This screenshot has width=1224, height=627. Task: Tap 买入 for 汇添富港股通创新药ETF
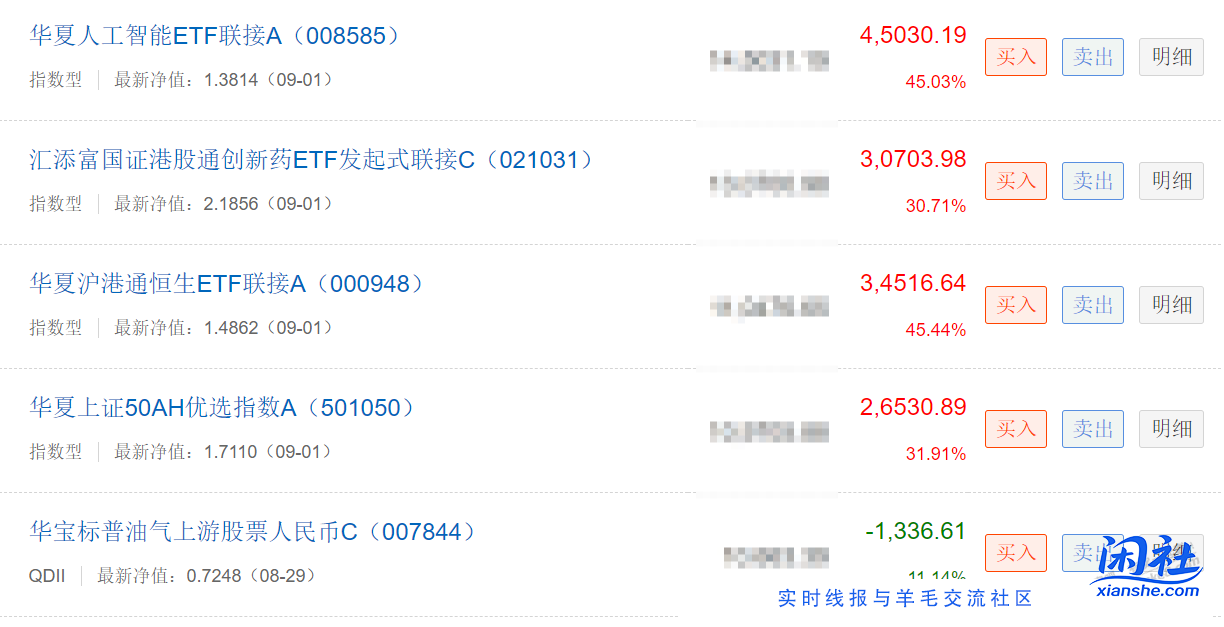(x=1015, y=181)
